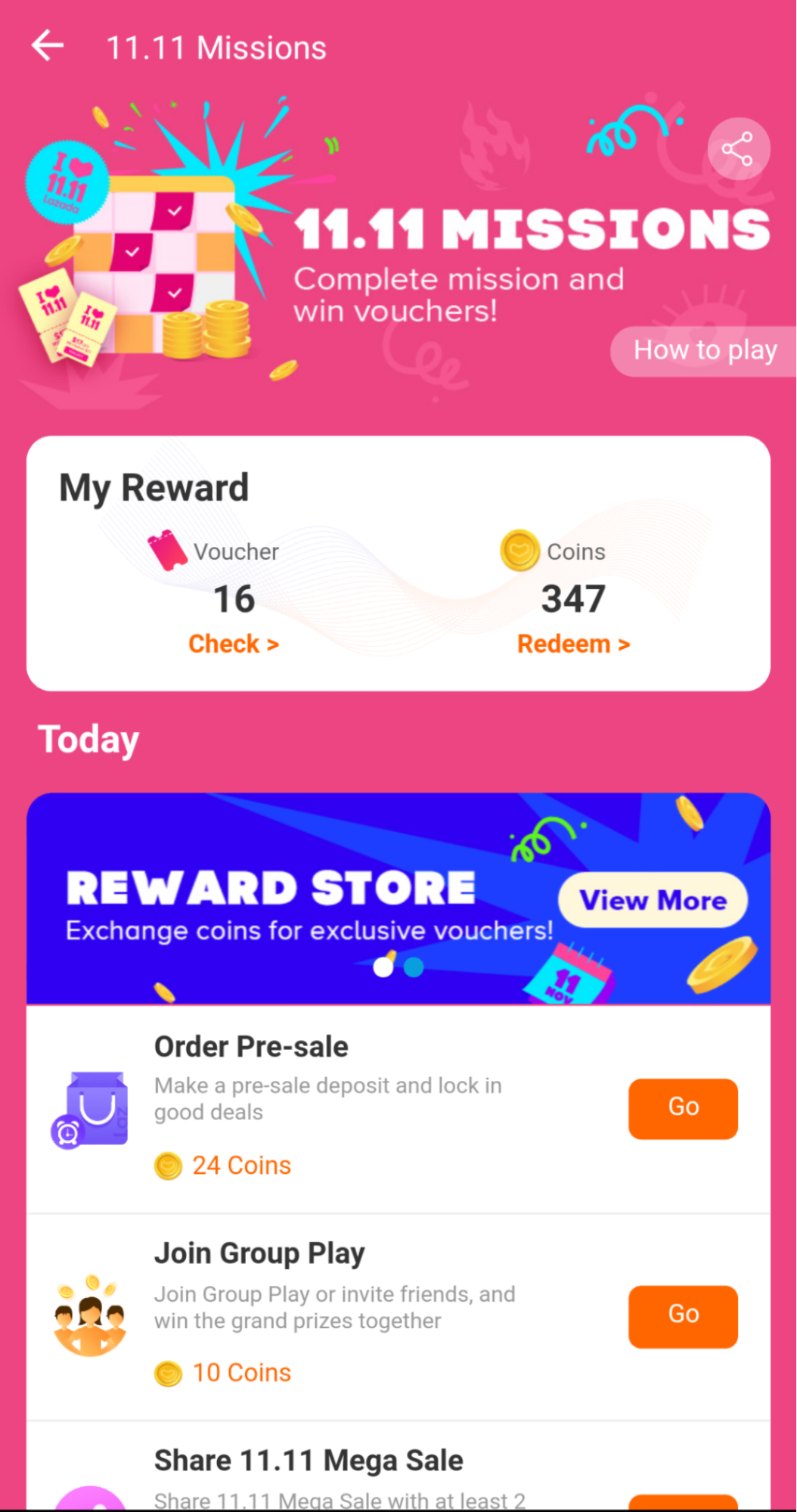
Task: Tap View More in the Reward Store banner
Action: pos(652,900)
